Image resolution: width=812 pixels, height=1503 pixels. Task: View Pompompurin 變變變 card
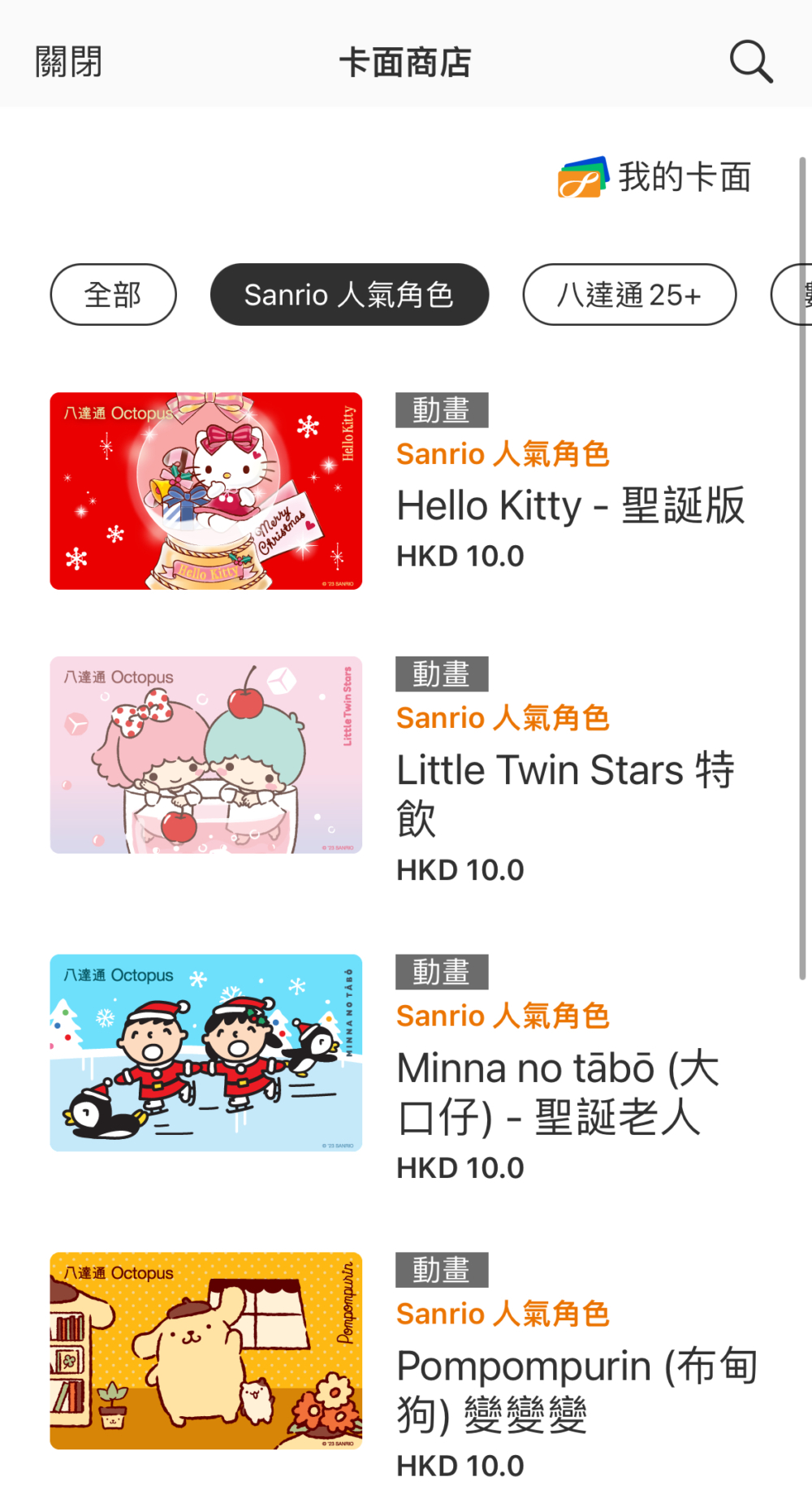click(x=206, y=1350)
